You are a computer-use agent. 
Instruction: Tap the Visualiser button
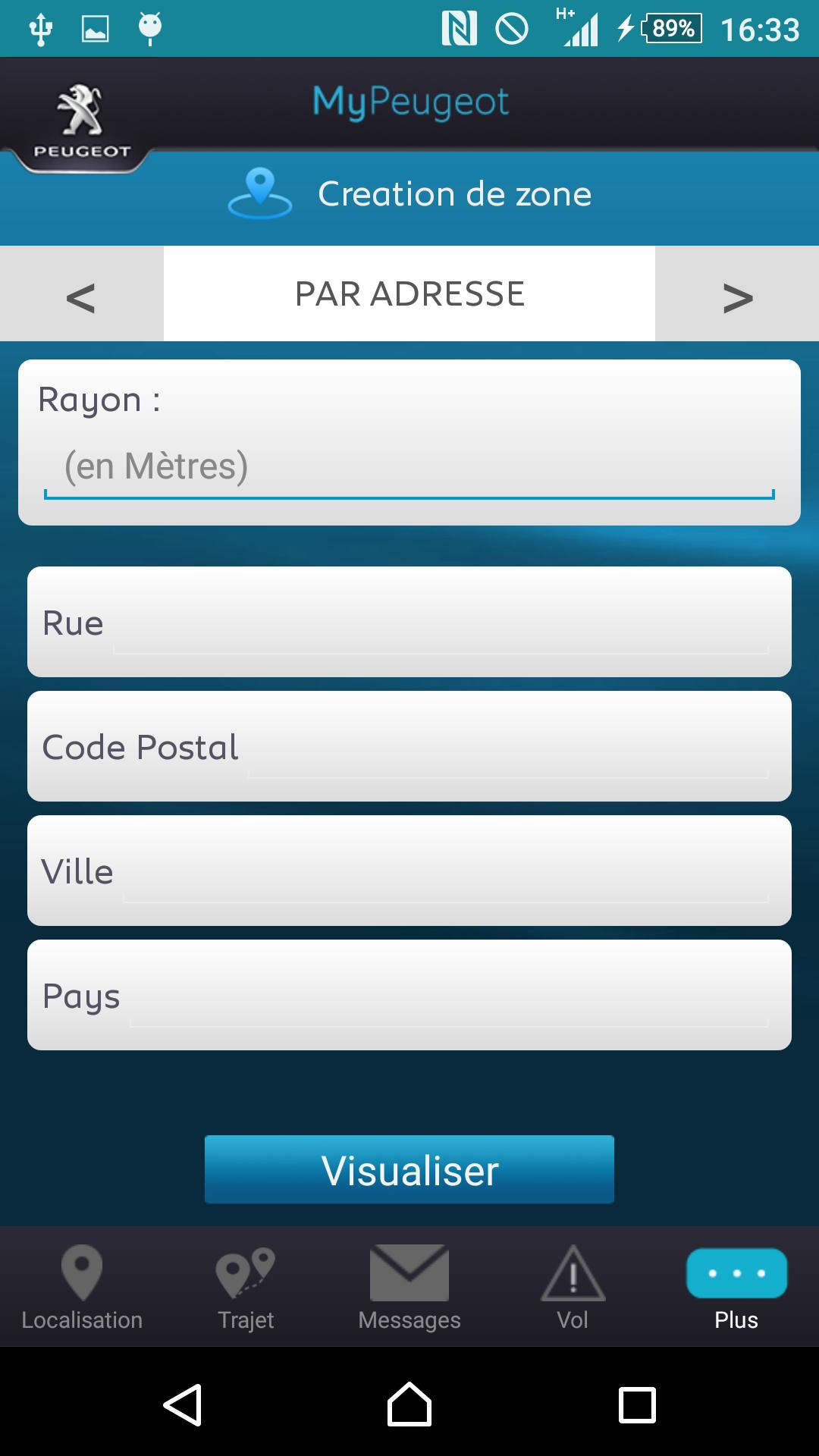point(409,1169)
